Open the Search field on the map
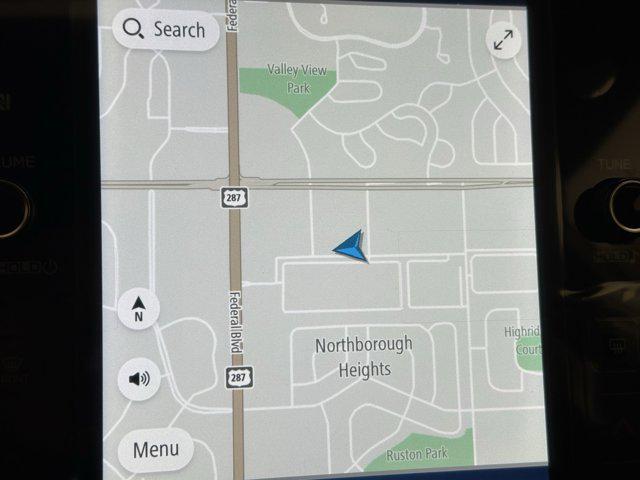 [x=166, y=30]
